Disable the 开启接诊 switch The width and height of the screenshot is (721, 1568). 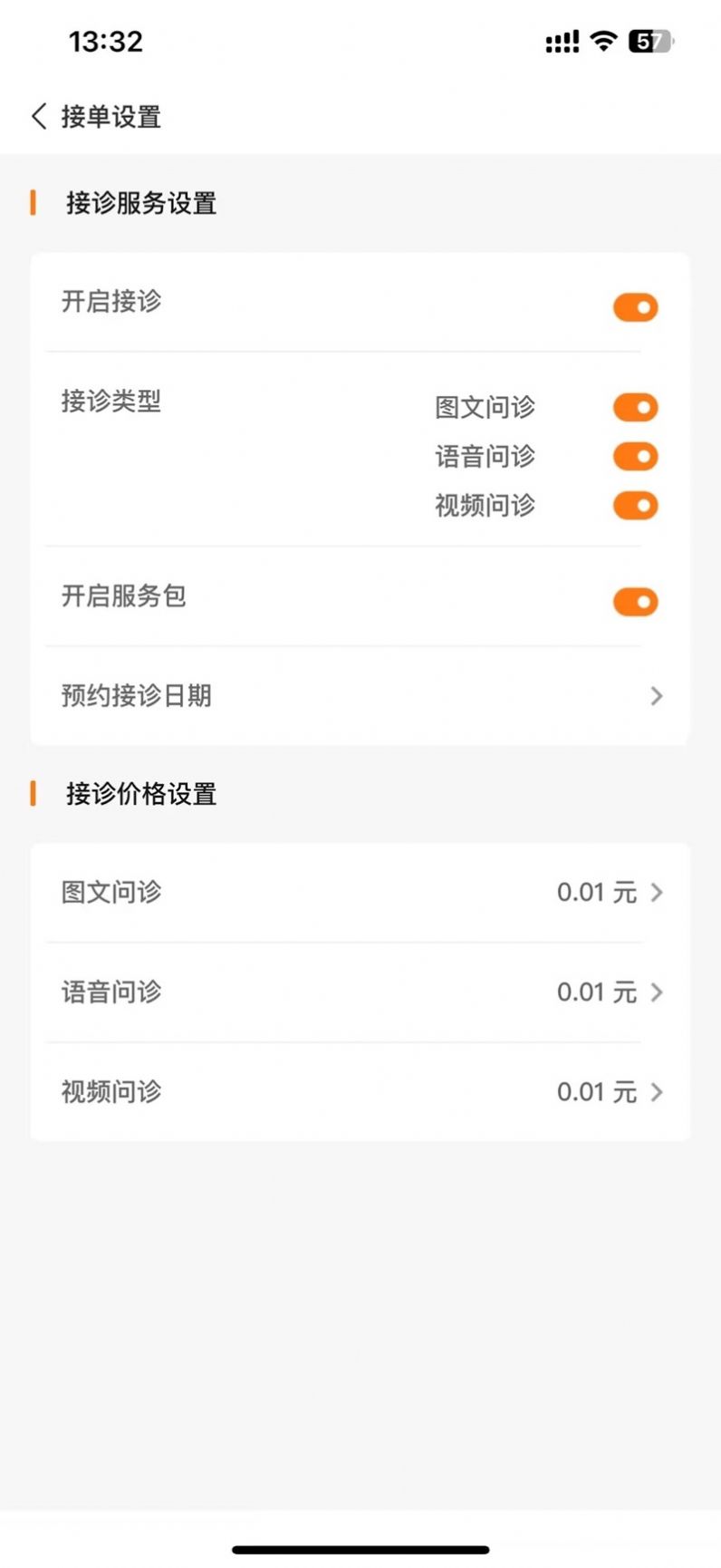tap(635, 307)
